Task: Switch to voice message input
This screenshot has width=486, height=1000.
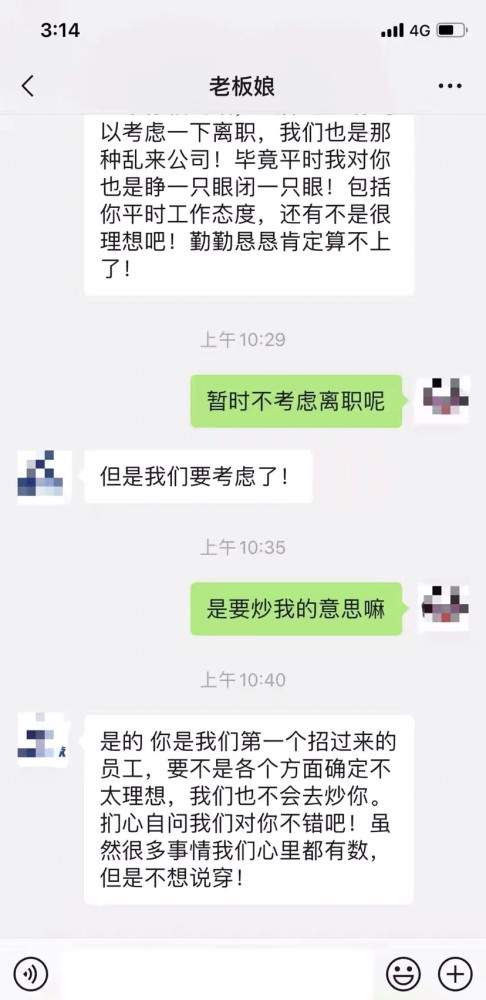Action: 31,974
